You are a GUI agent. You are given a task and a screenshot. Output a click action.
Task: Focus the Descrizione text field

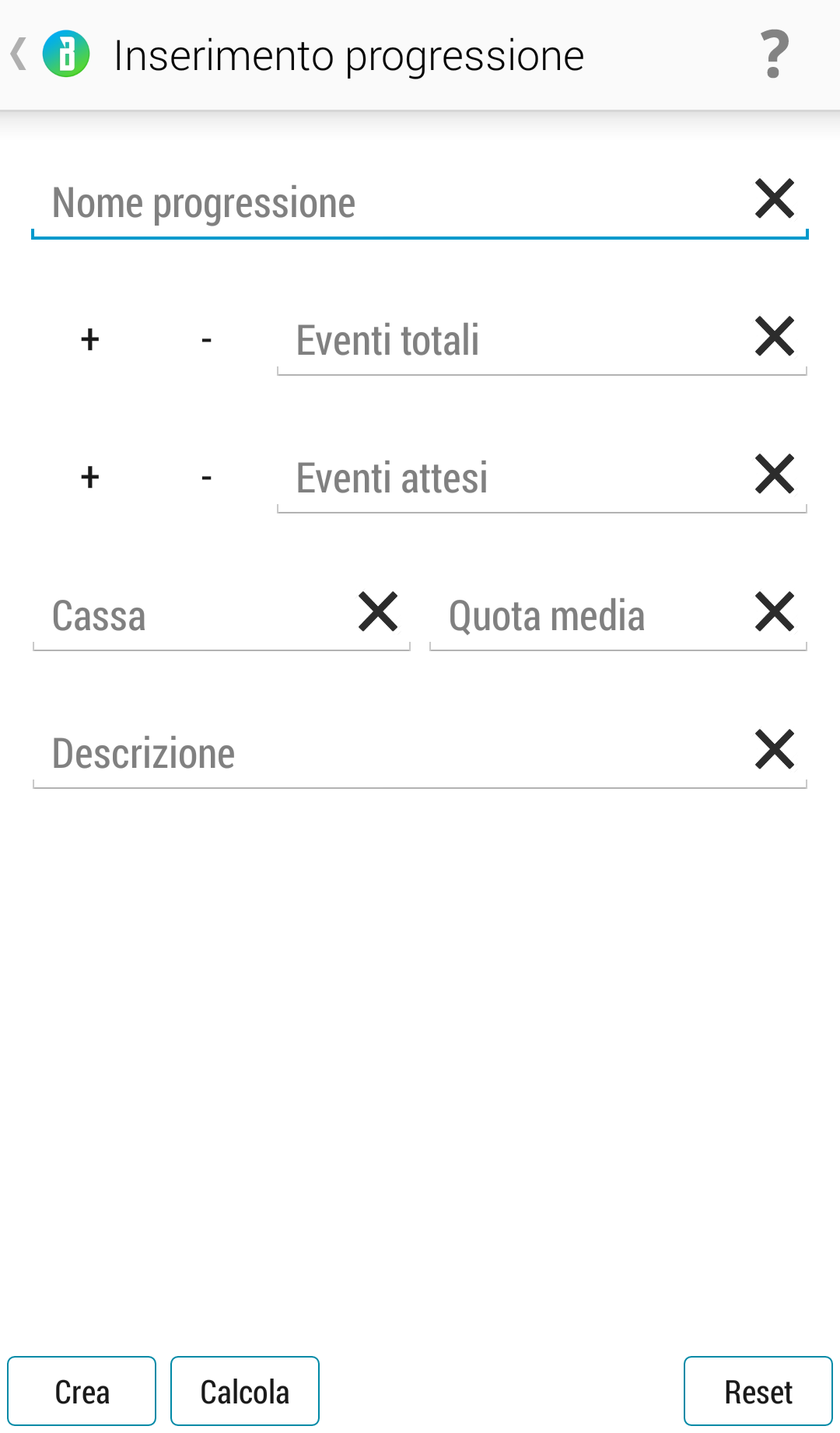(389, 755)
